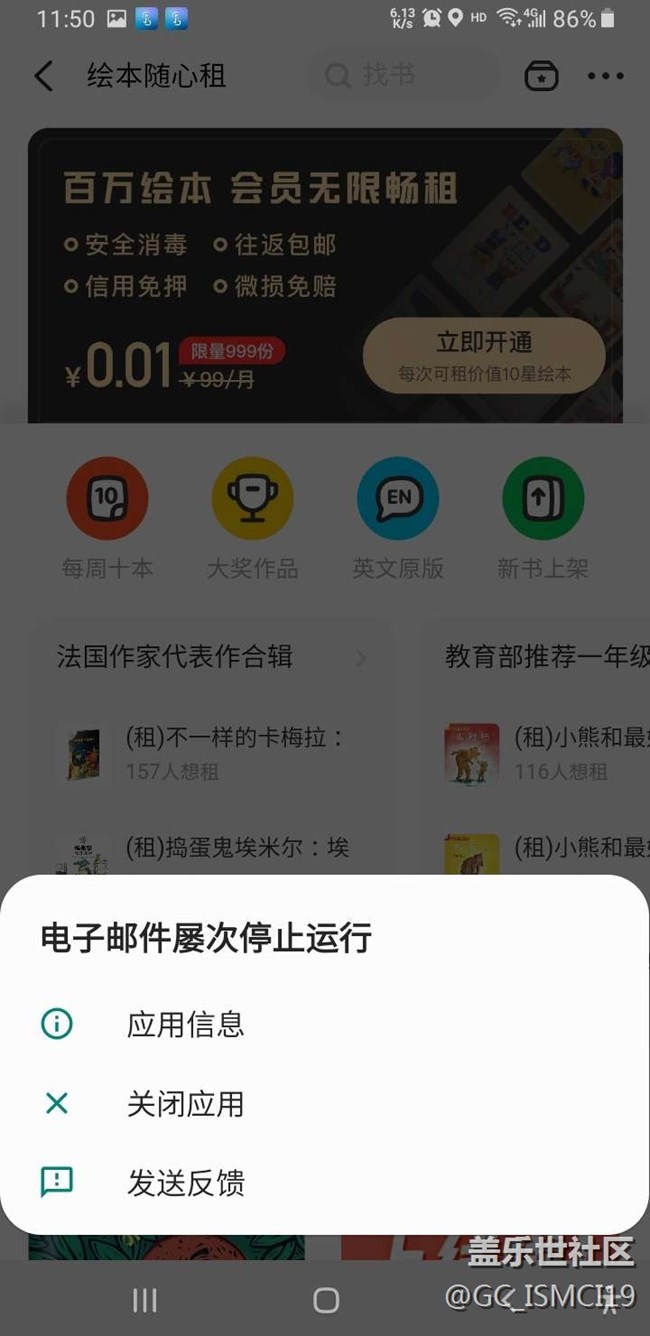Choose 发送反馈 to send feedback
This screenshot has width=650, height=1336.
point(185,1183)
